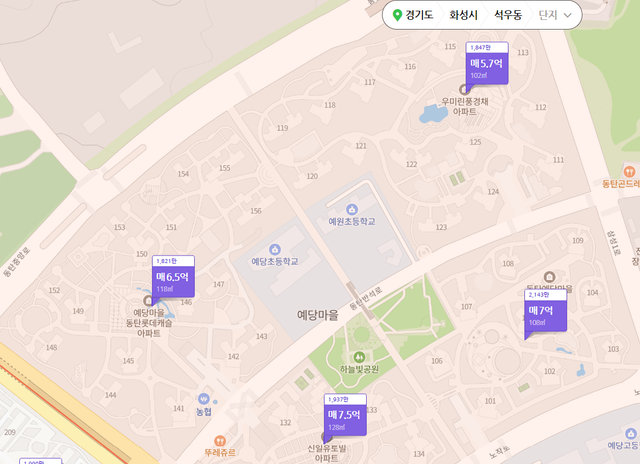View the 매 7.5억 128㎡ listing marker
The image size is (640, 464).
click(x=345, y=418)
